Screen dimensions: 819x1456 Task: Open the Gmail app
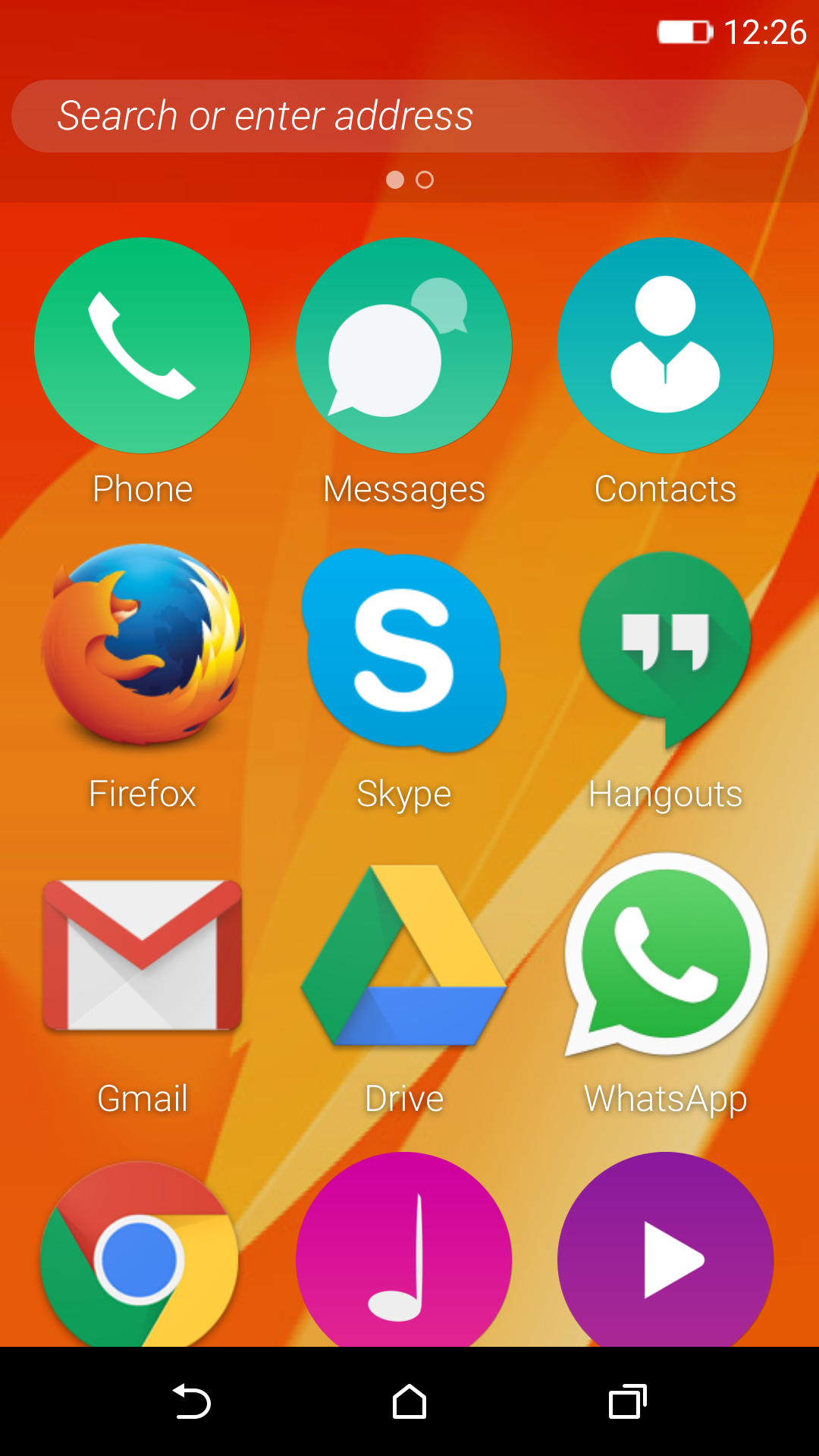pyautogui.click(x=143, y=954)
